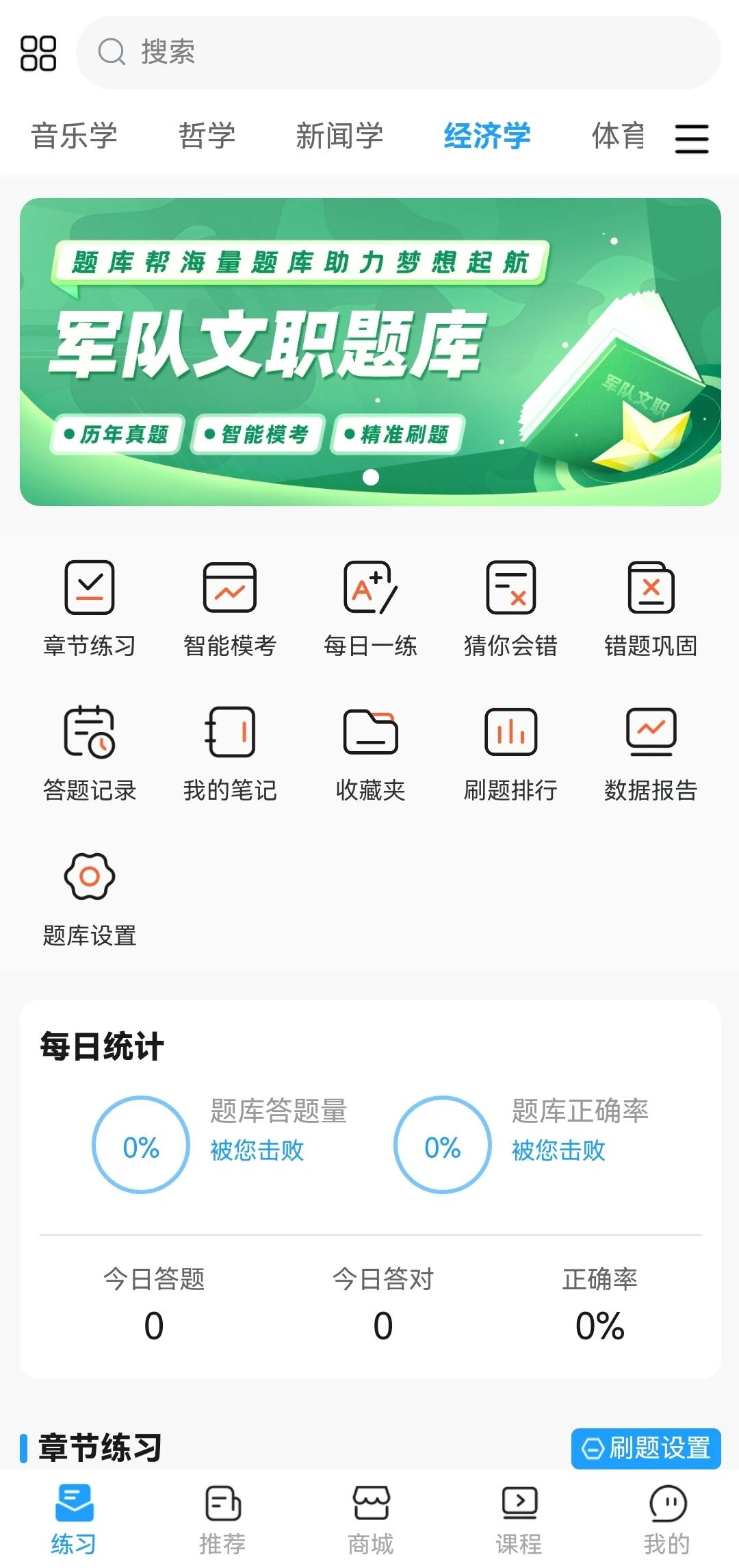Tap the 搜索 search box
This screenshot has width=739, height=1568.
tap(397, 53)
